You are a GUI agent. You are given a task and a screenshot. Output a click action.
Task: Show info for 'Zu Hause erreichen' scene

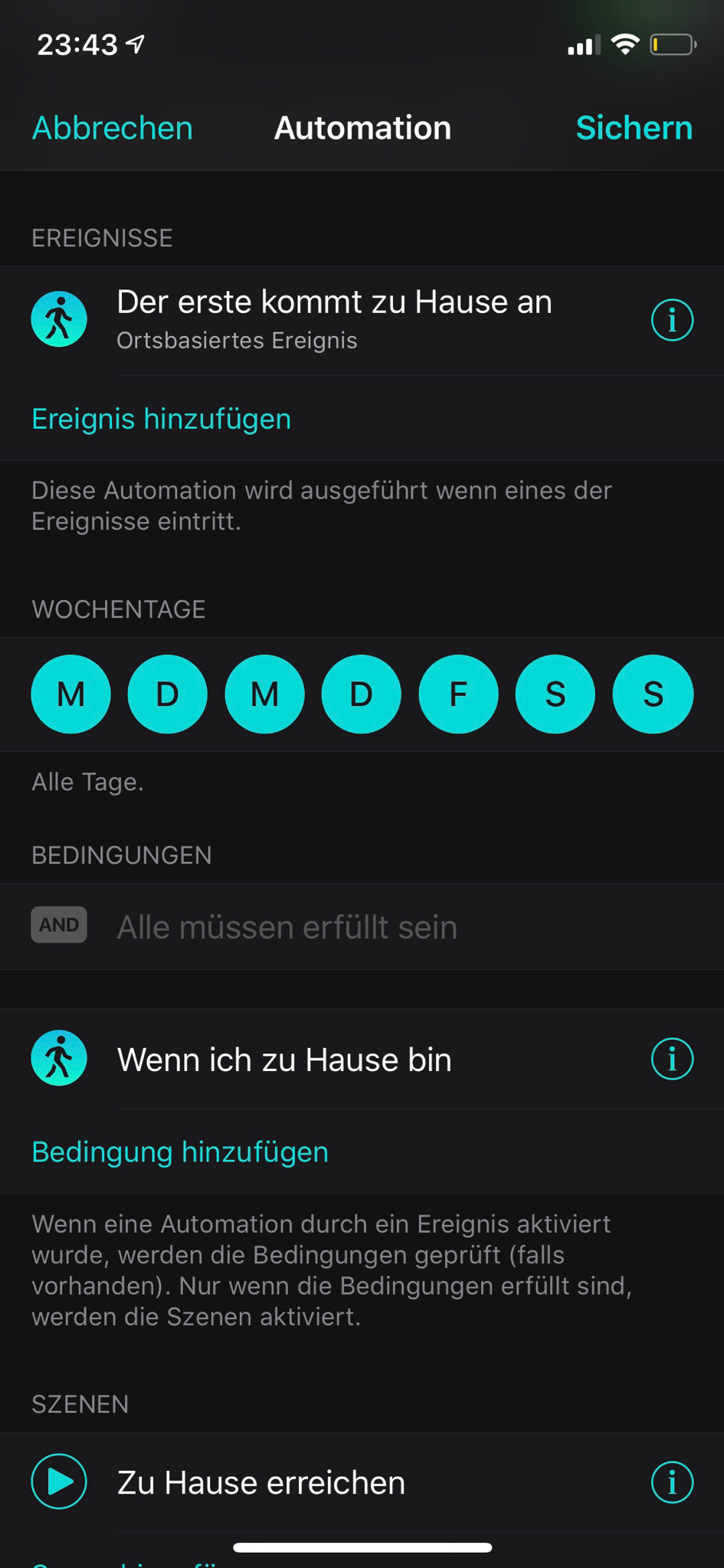(672, 1482)
